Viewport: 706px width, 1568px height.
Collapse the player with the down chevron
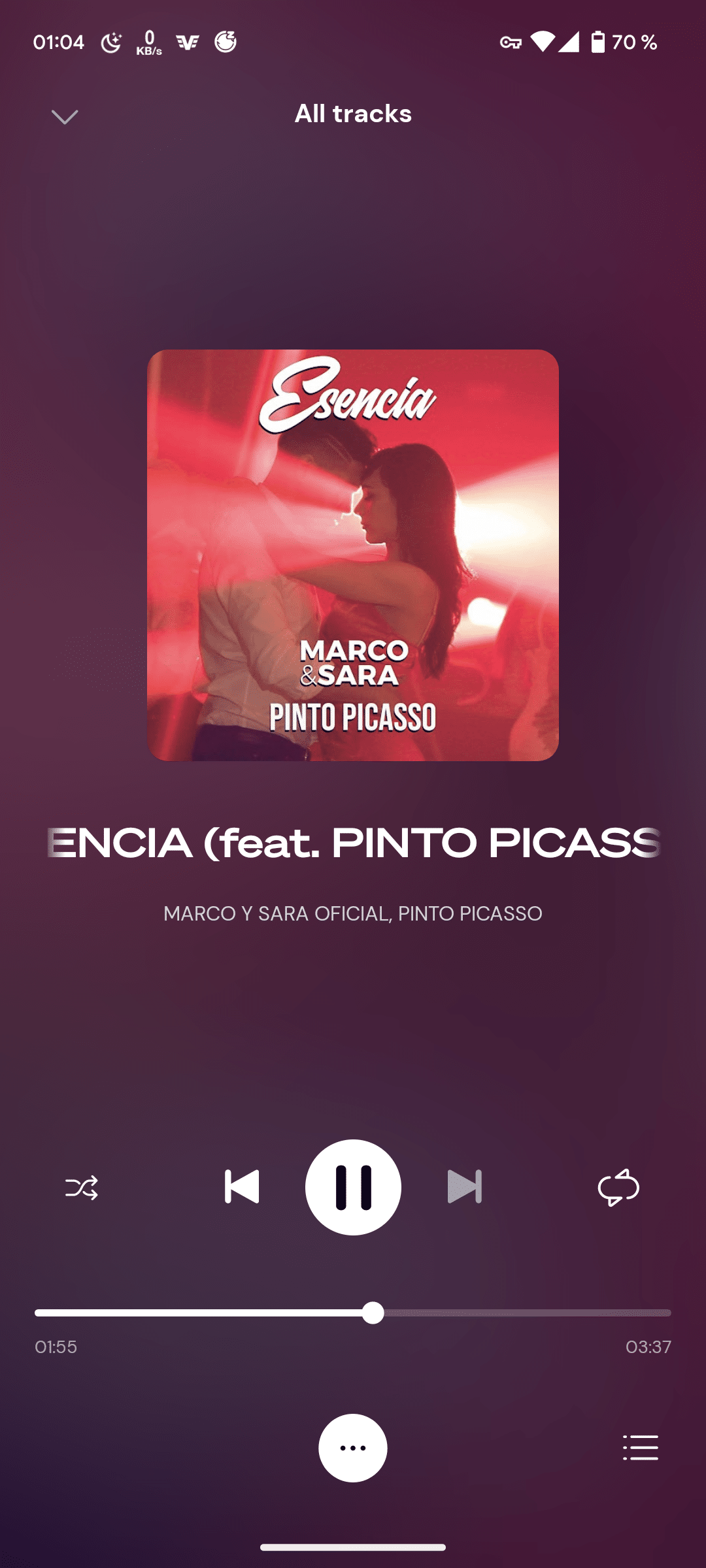point(65,117)
